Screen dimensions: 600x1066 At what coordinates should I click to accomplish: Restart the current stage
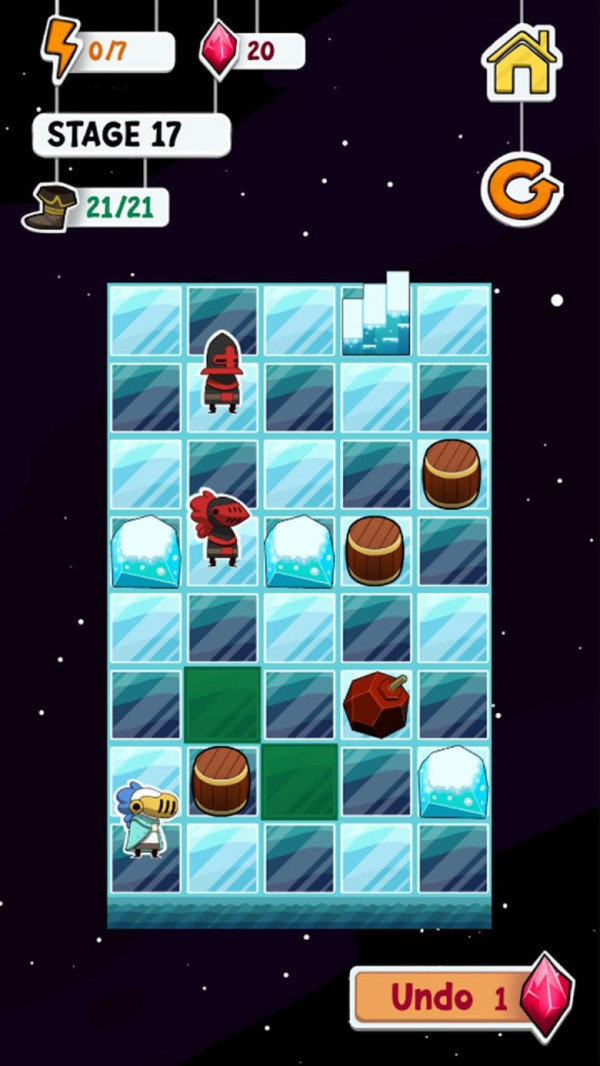coord(521,188)
